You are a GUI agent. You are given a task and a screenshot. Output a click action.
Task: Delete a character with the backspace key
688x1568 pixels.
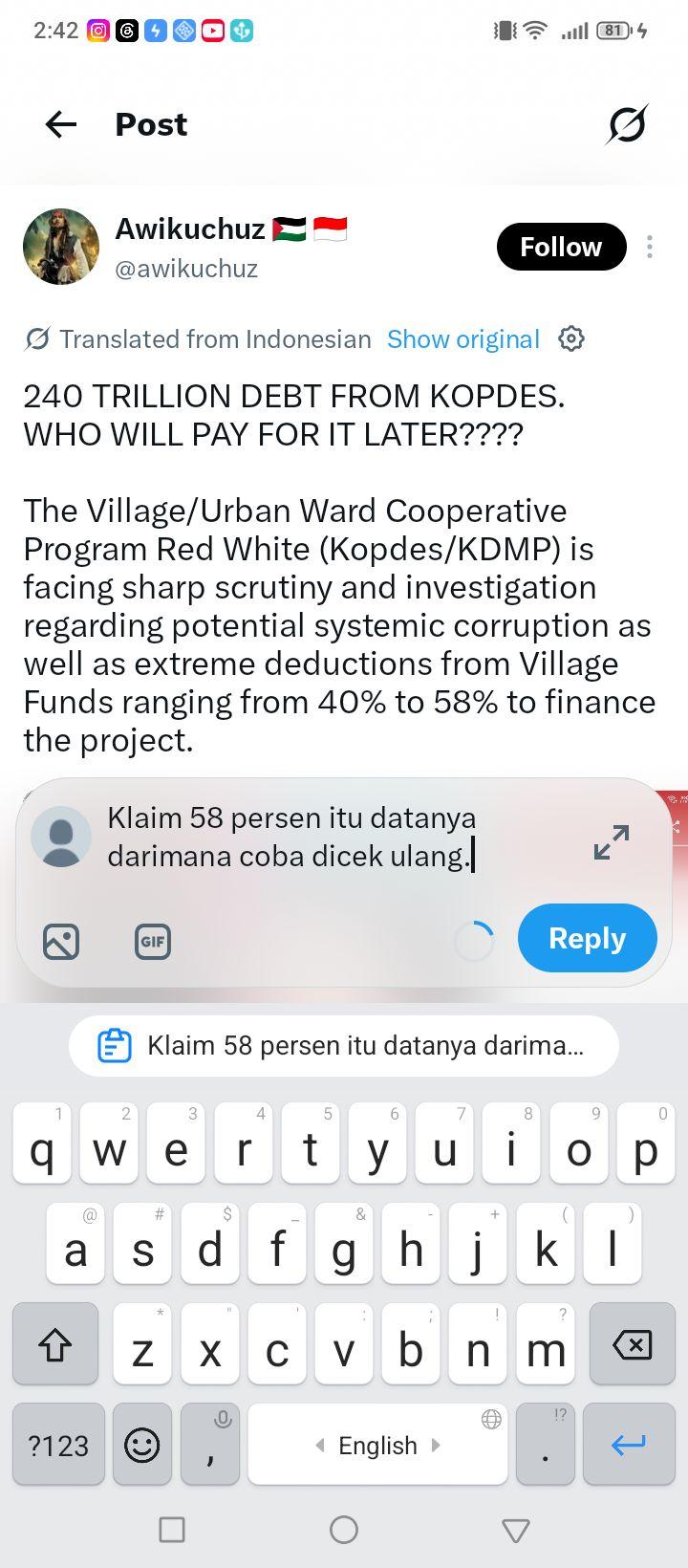click(632, 1344)
